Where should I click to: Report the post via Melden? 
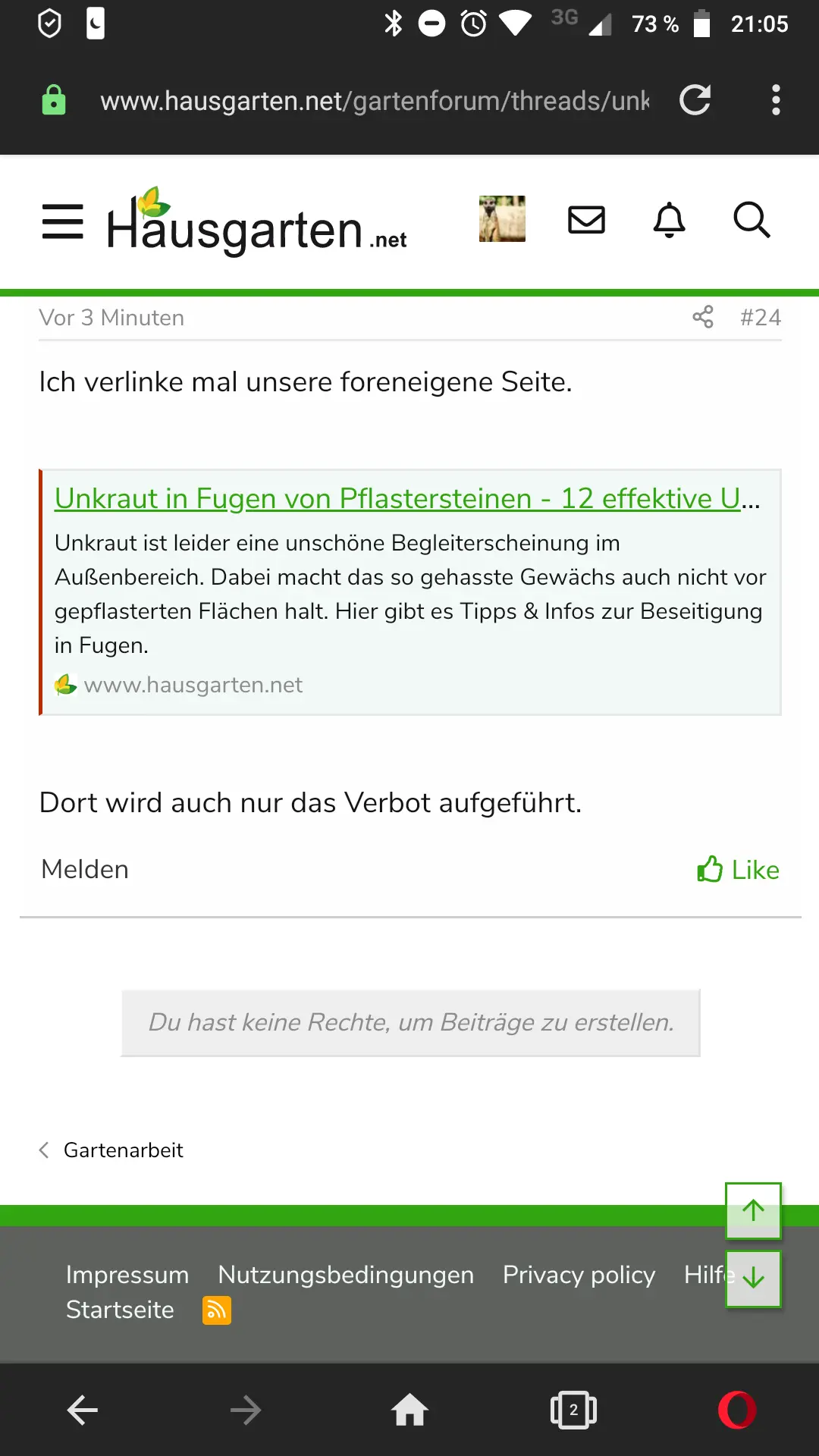tap(85, 869)
